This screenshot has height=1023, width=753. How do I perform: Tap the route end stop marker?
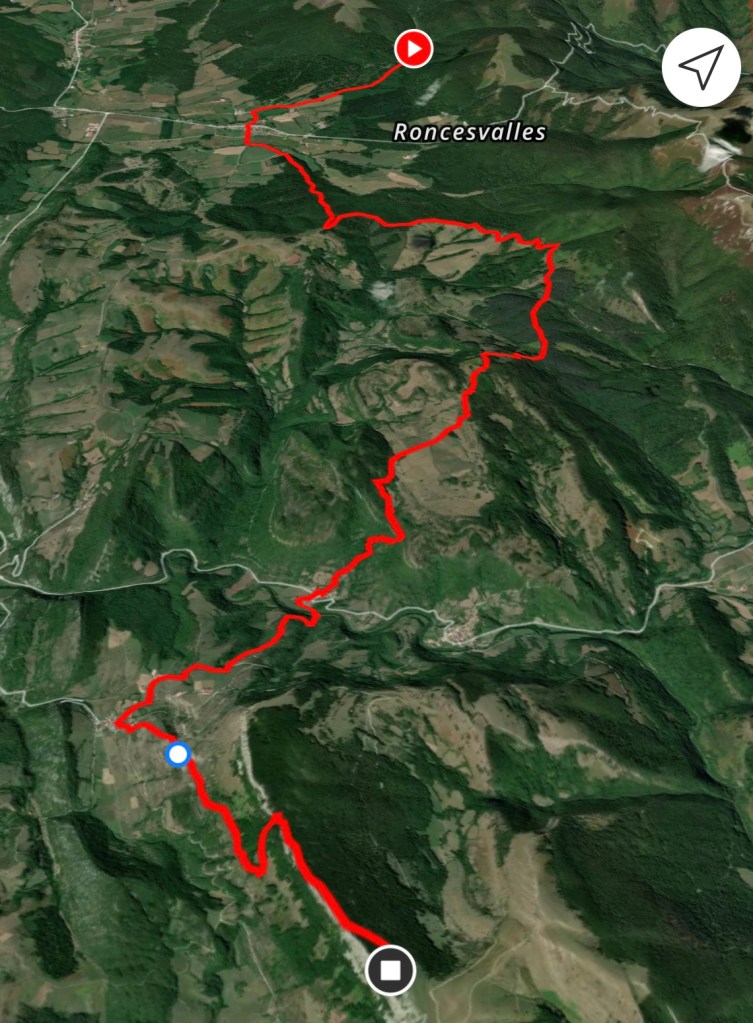[x=391, y=970]
